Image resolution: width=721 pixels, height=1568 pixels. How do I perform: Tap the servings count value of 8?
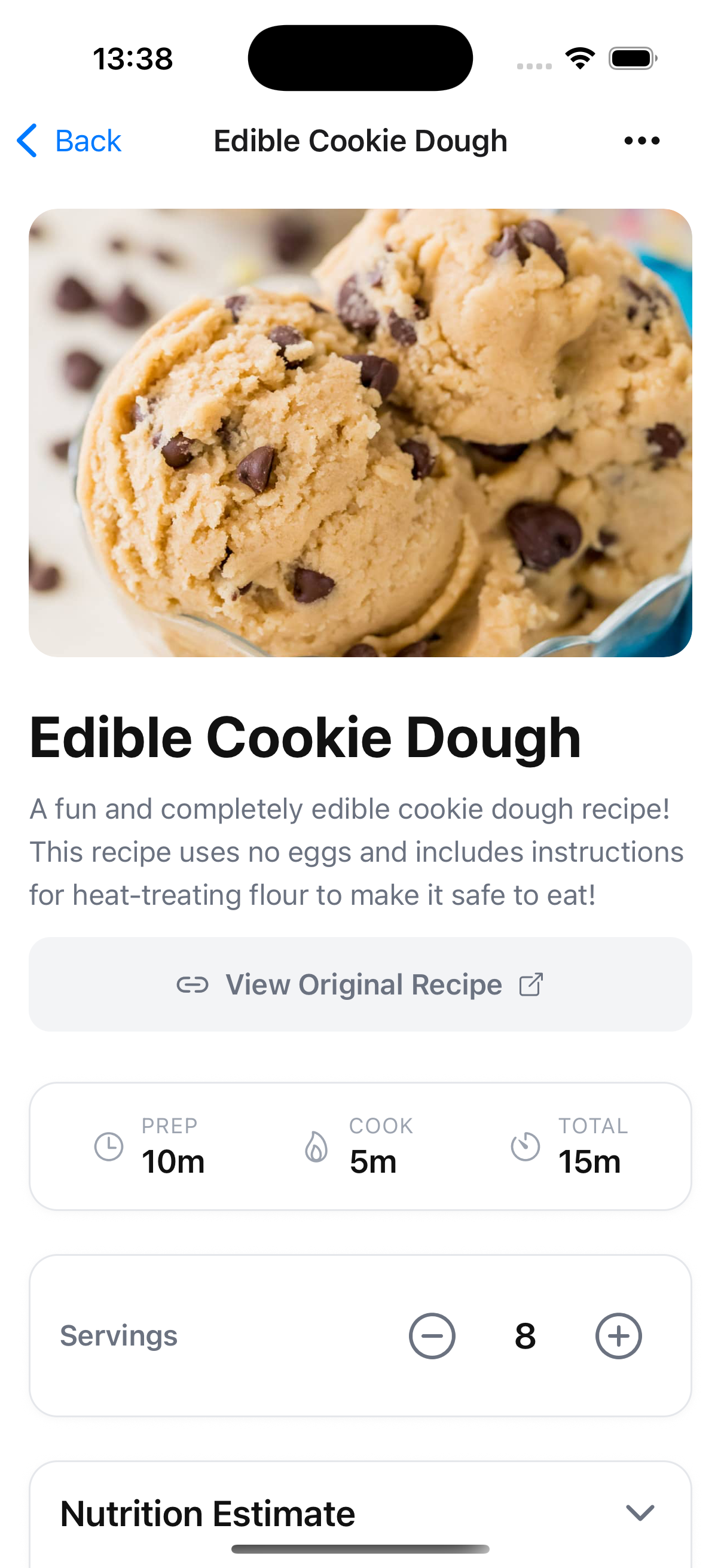pyautogui.click(x=524, y=1335)
